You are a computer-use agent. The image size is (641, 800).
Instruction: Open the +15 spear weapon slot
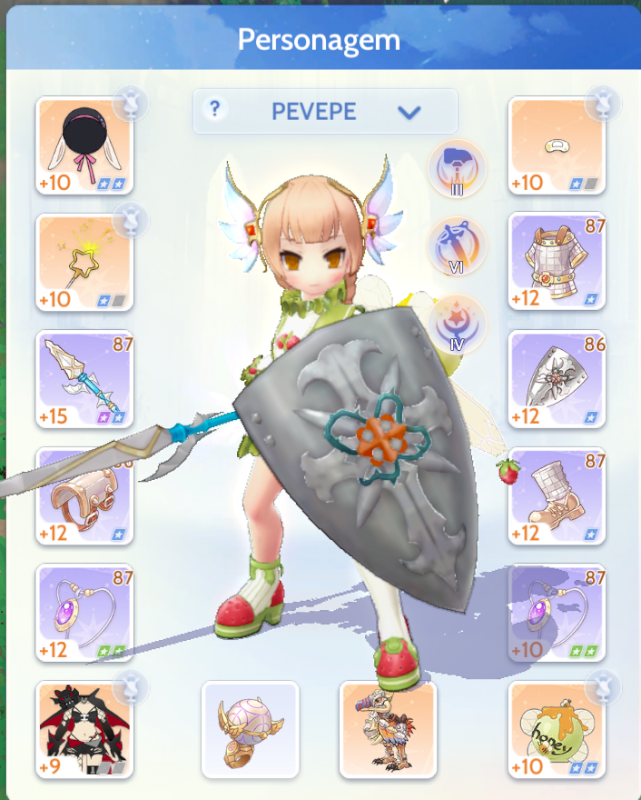tap(85, 380)
